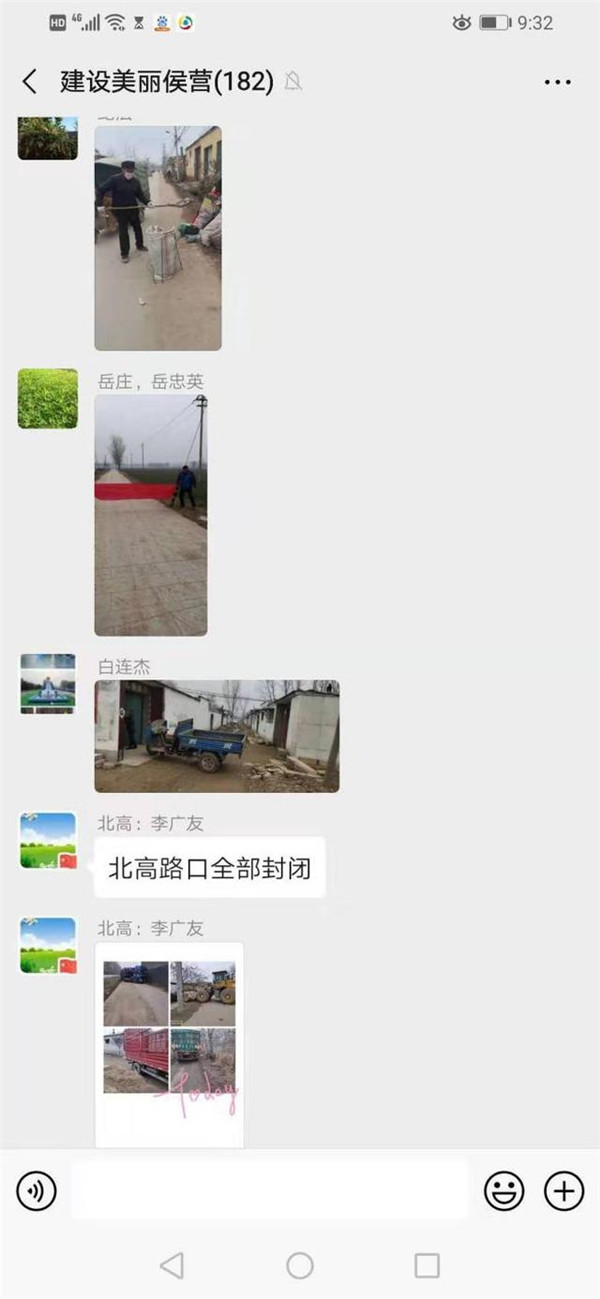Screen dimensions: 600x1299
Task: Open the emoji sticker panel
Action: point(505,1191)
